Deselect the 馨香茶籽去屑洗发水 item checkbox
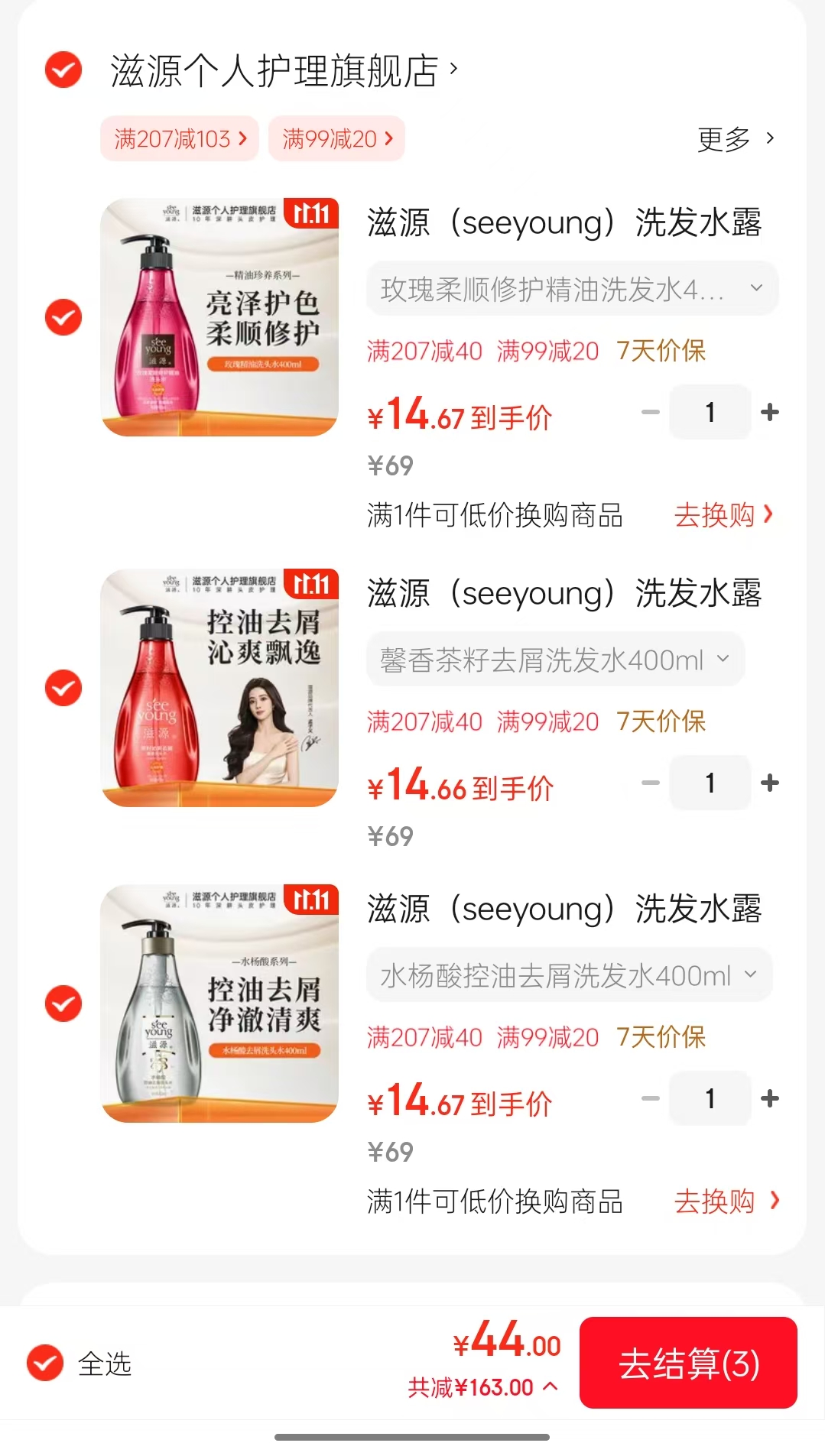Image resolution: width=825 pixels, height=1456 pixels. [63, 688]
